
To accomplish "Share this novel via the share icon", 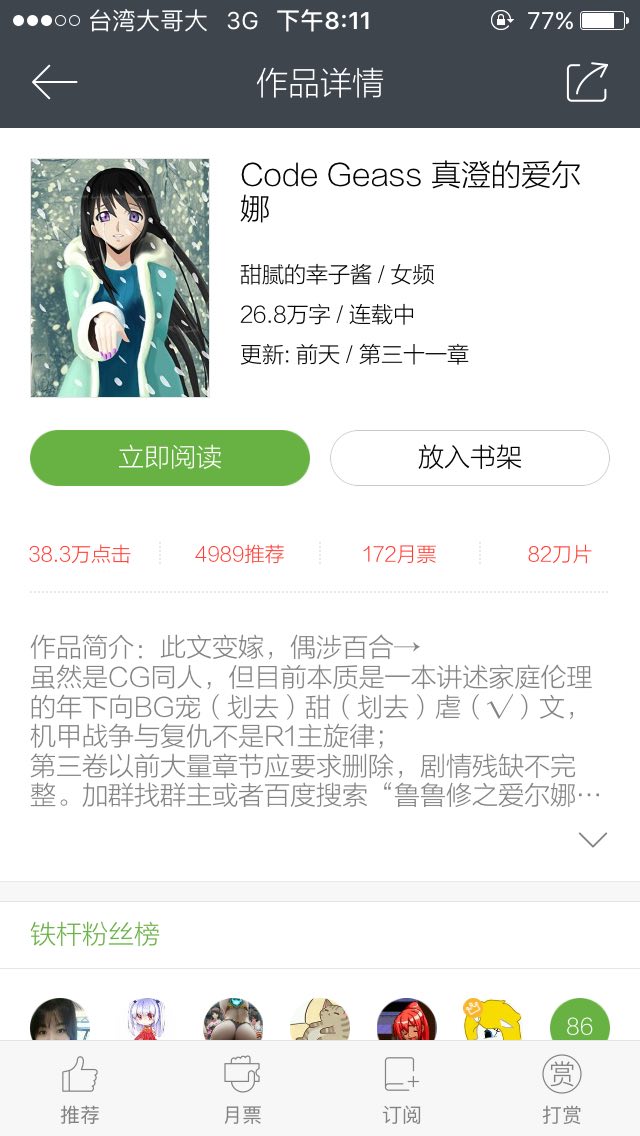I will tap(587, 83).
